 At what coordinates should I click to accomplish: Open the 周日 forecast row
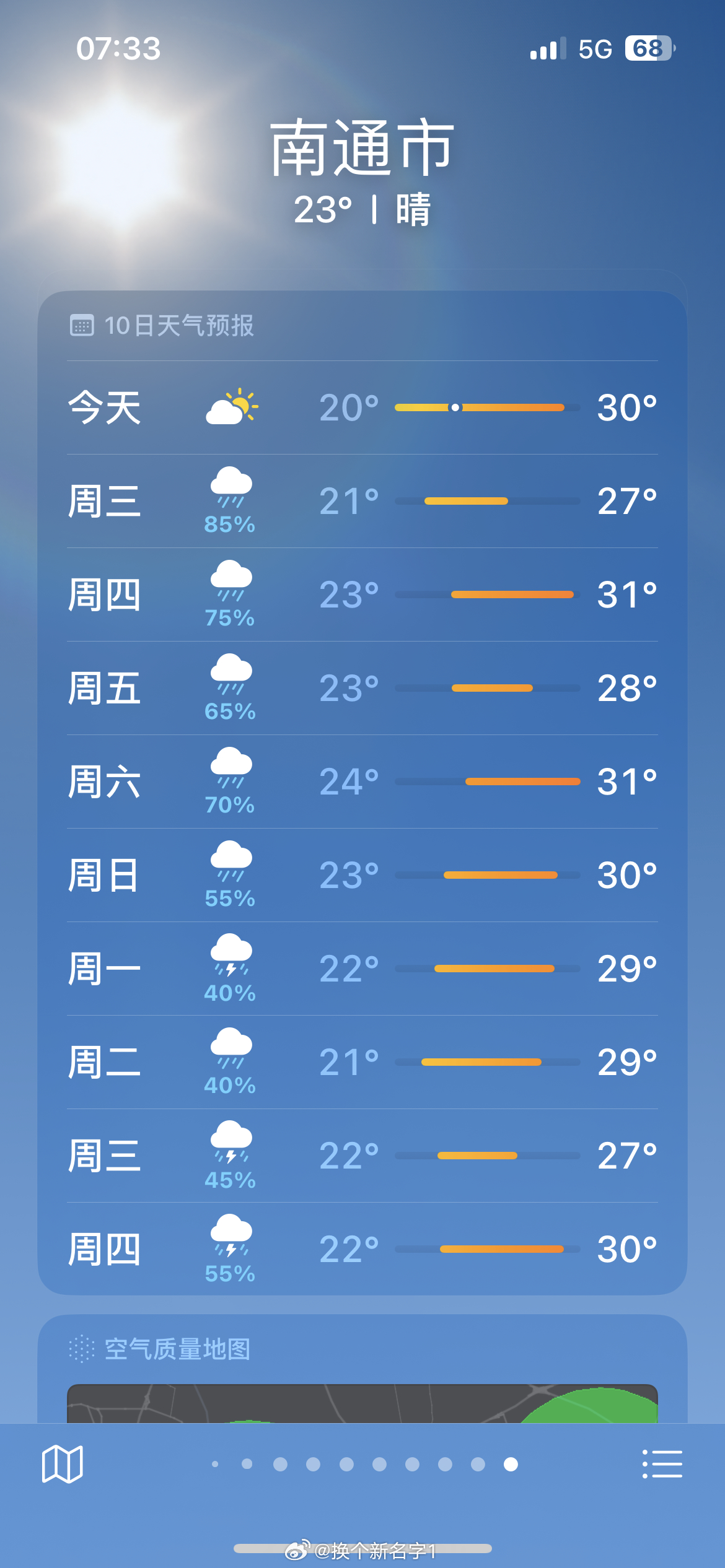click(362, 875)
